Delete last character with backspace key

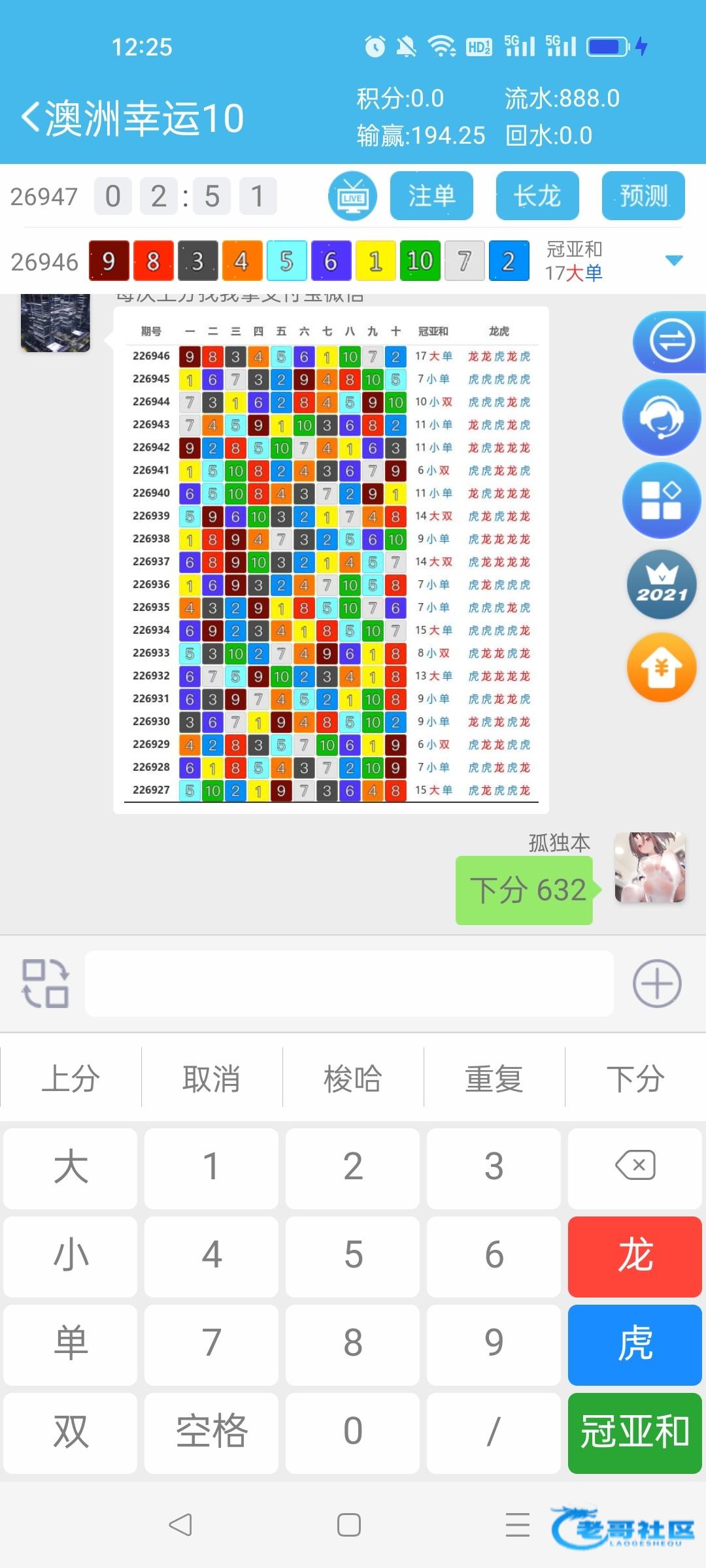635,1167
